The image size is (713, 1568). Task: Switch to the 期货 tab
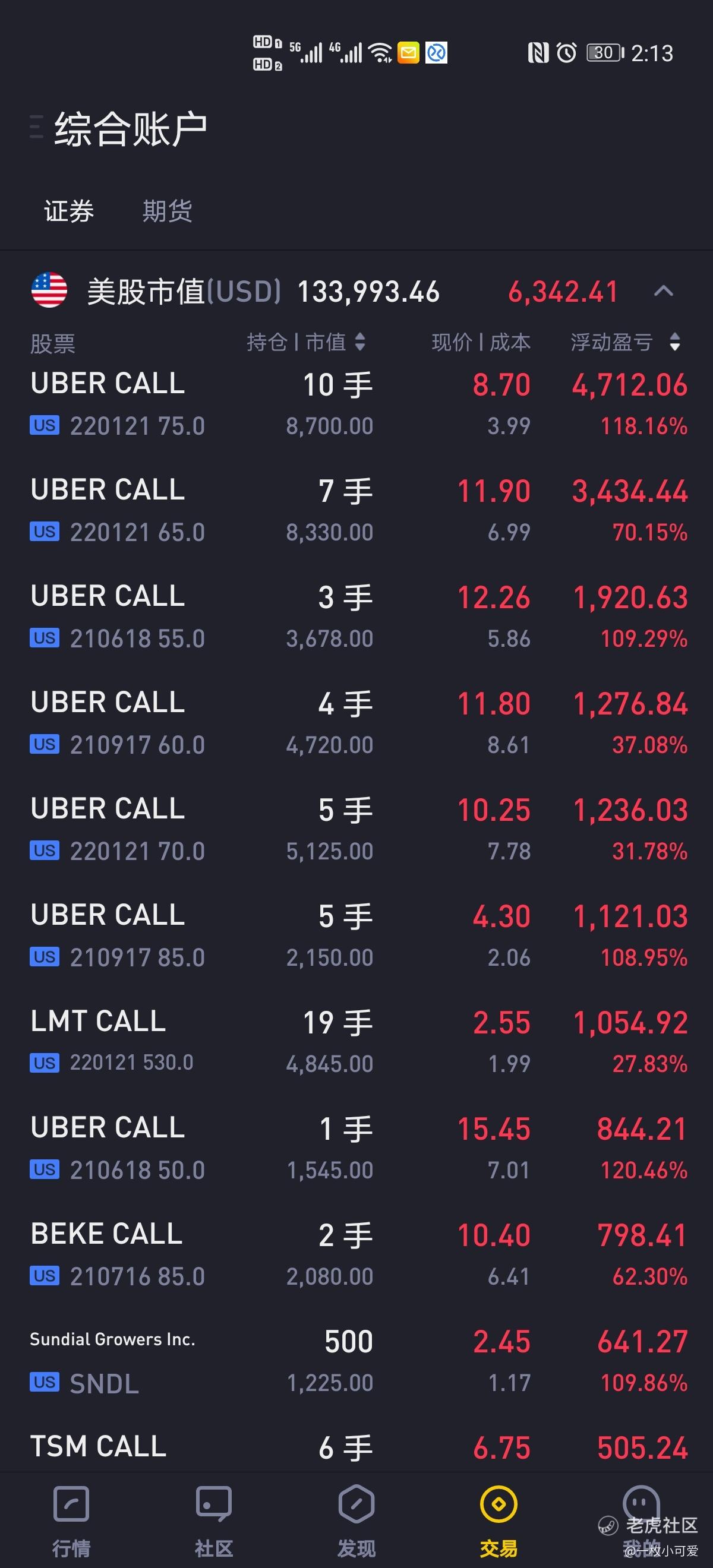coord(167,211)
